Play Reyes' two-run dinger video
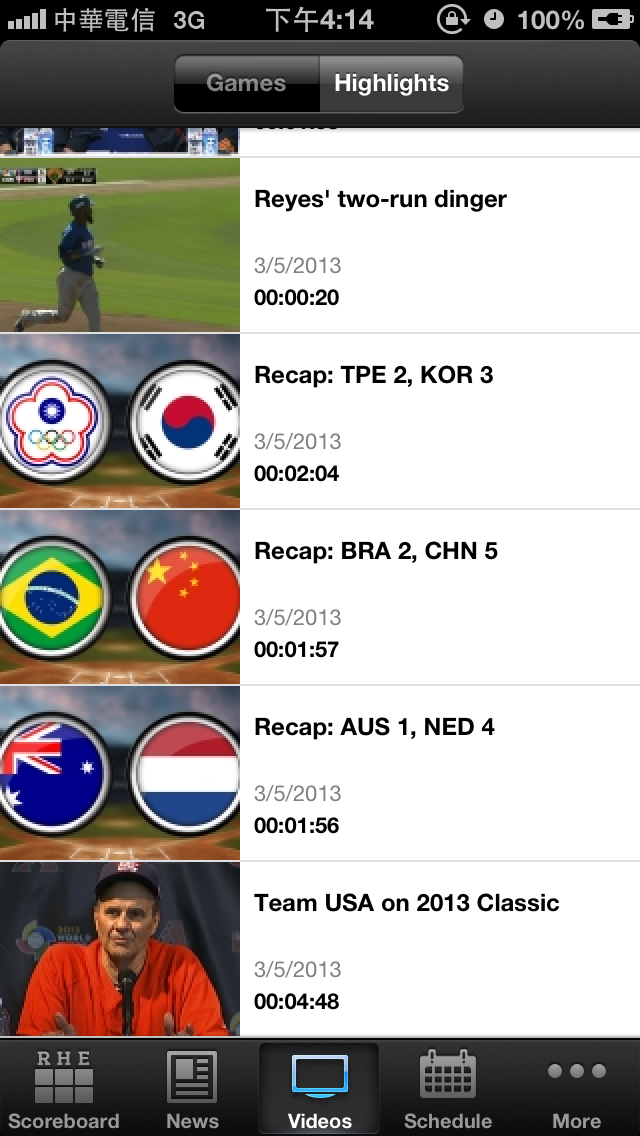This screenshot has width=640, height=1136. pos(320,246)
